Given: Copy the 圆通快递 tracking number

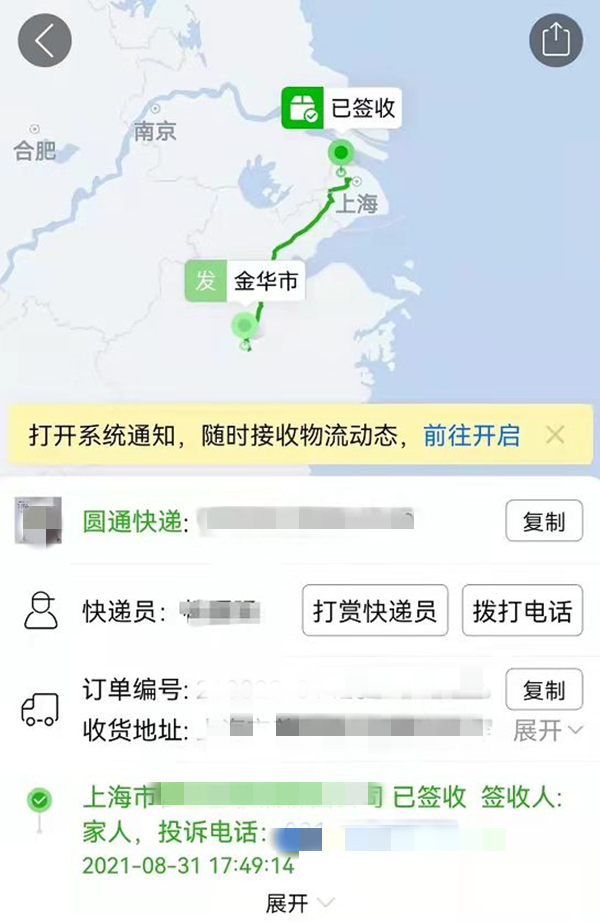Looking at the screenshot, I should [x=543, y=521].
